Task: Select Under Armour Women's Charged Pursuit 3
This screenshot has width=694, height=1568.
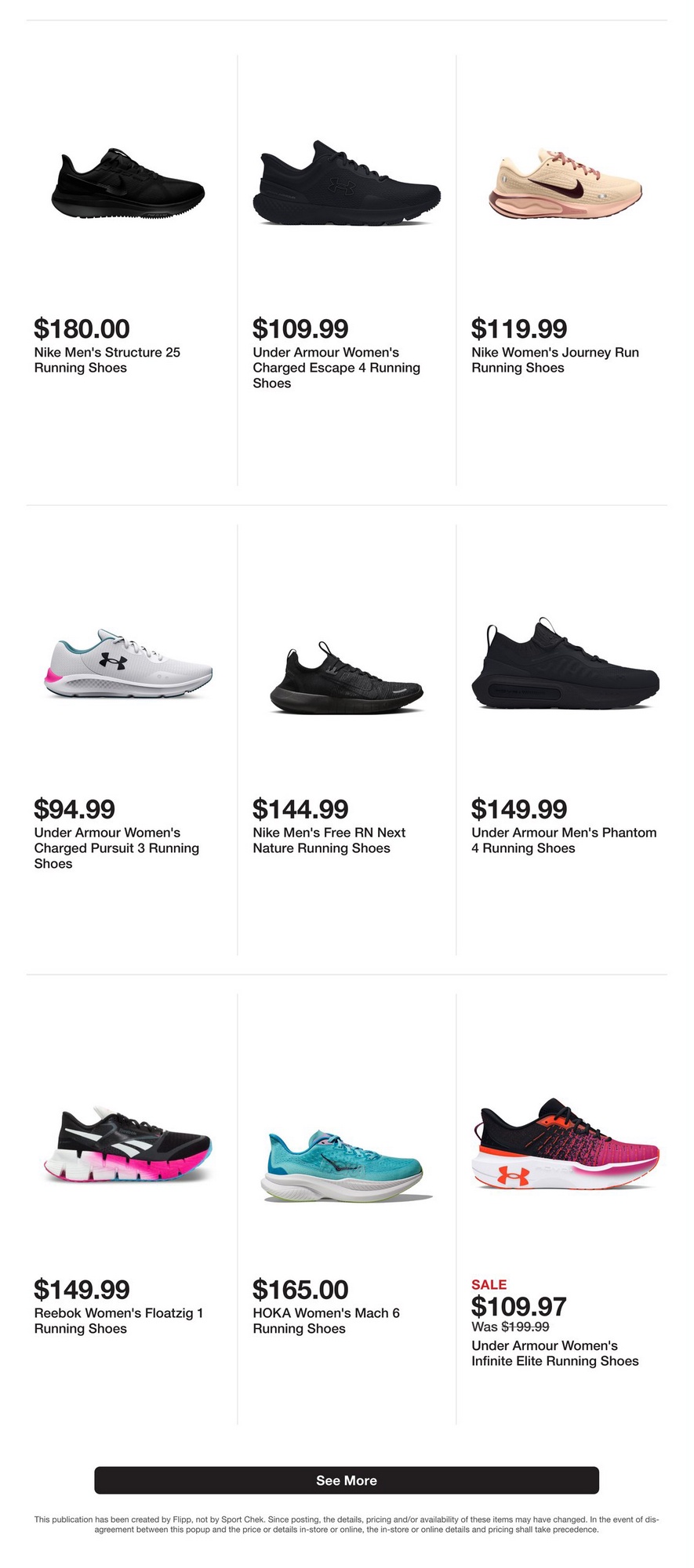Action: 128,740
